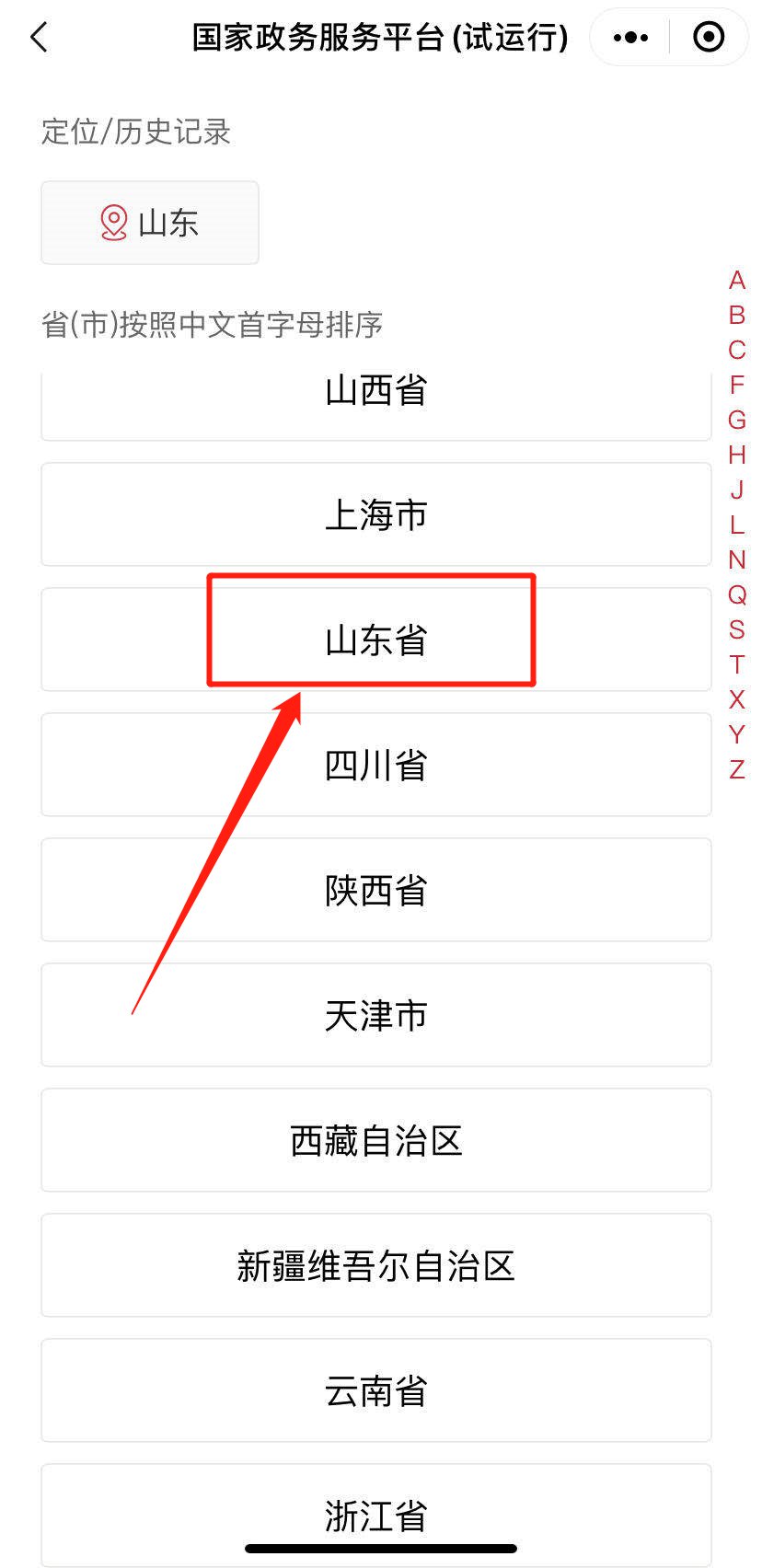Close the mini program with the circle icon

pos(709,38)
